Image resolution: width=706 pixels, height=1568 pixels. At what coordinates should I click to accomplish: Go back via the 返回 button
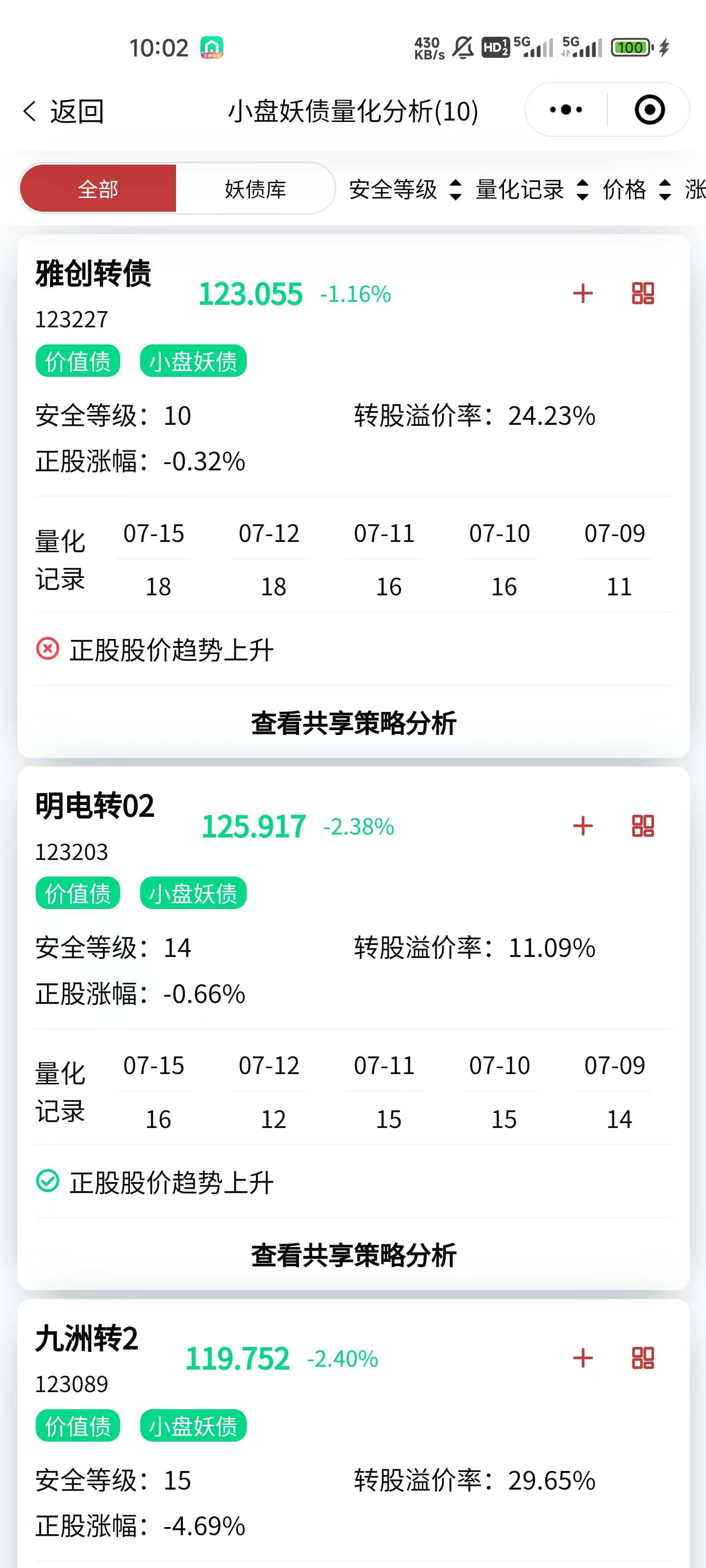[x=63, y=111]
